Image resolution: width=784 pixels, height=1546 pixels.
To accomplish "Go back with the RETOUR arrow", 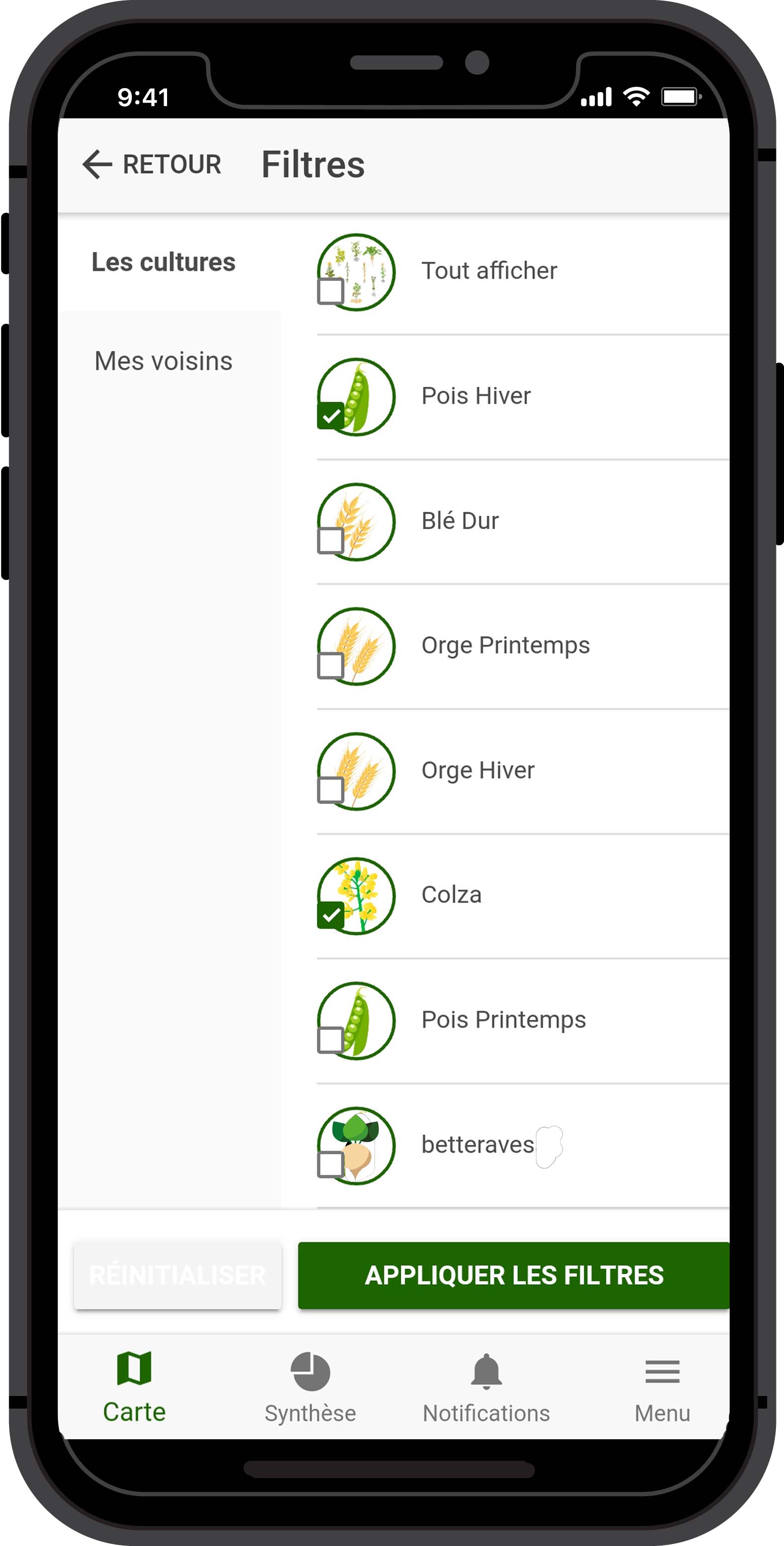I will click(x=151, y=165).
